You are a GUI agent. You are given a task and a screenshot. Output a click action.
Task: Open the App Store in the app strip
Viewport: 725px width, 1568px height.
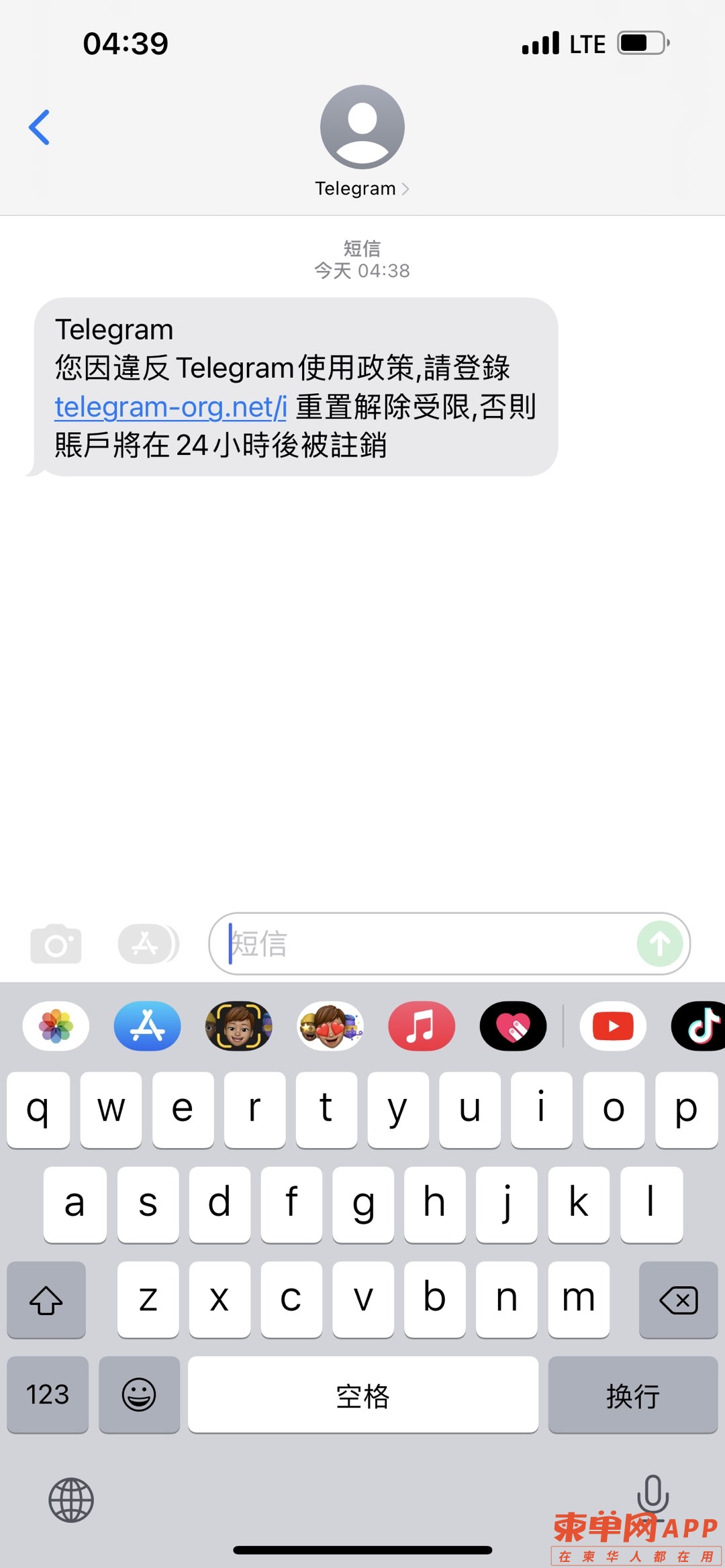point(148,1026)
